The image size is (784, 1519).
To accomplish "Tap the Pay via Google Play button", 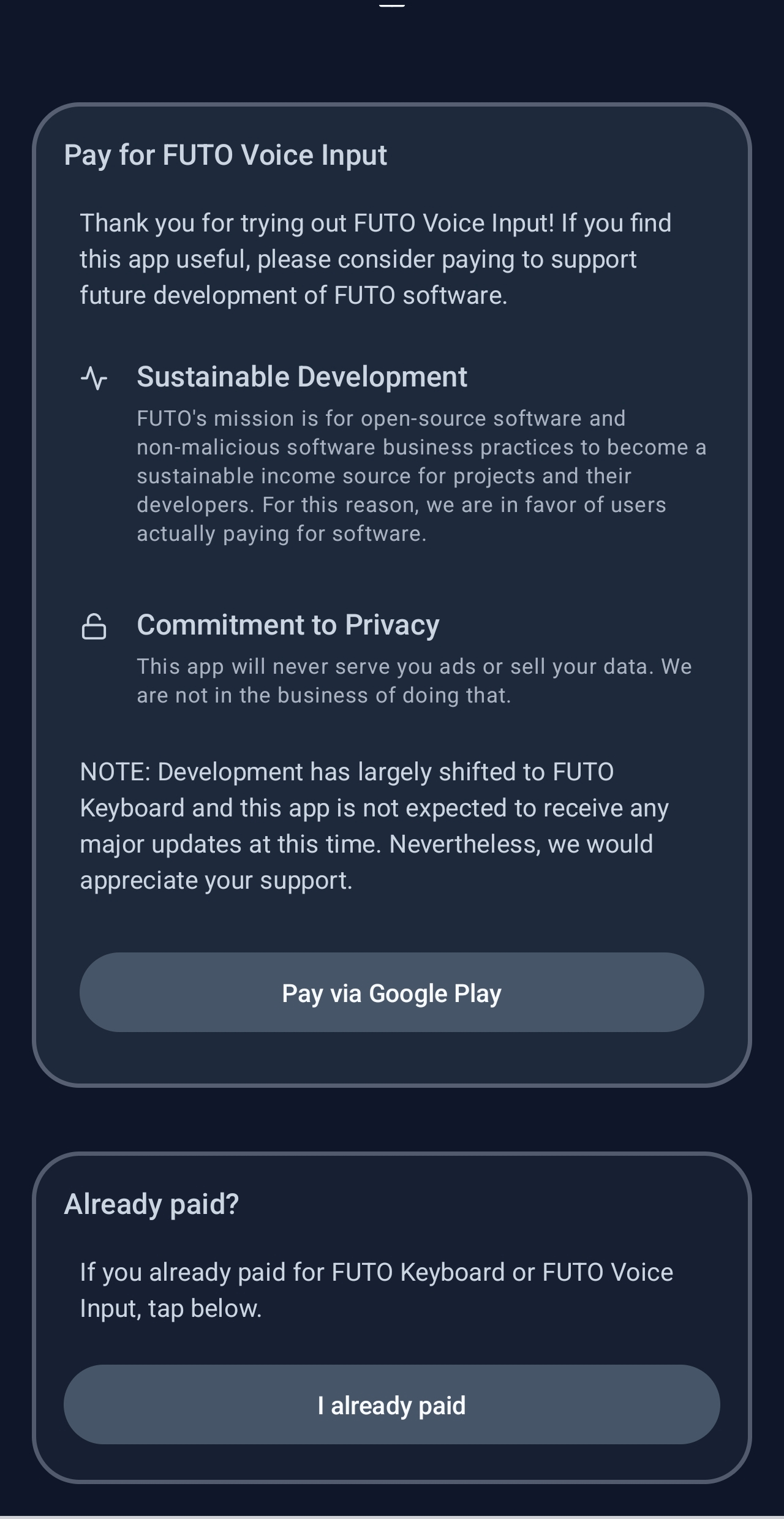I will (391, 992).
